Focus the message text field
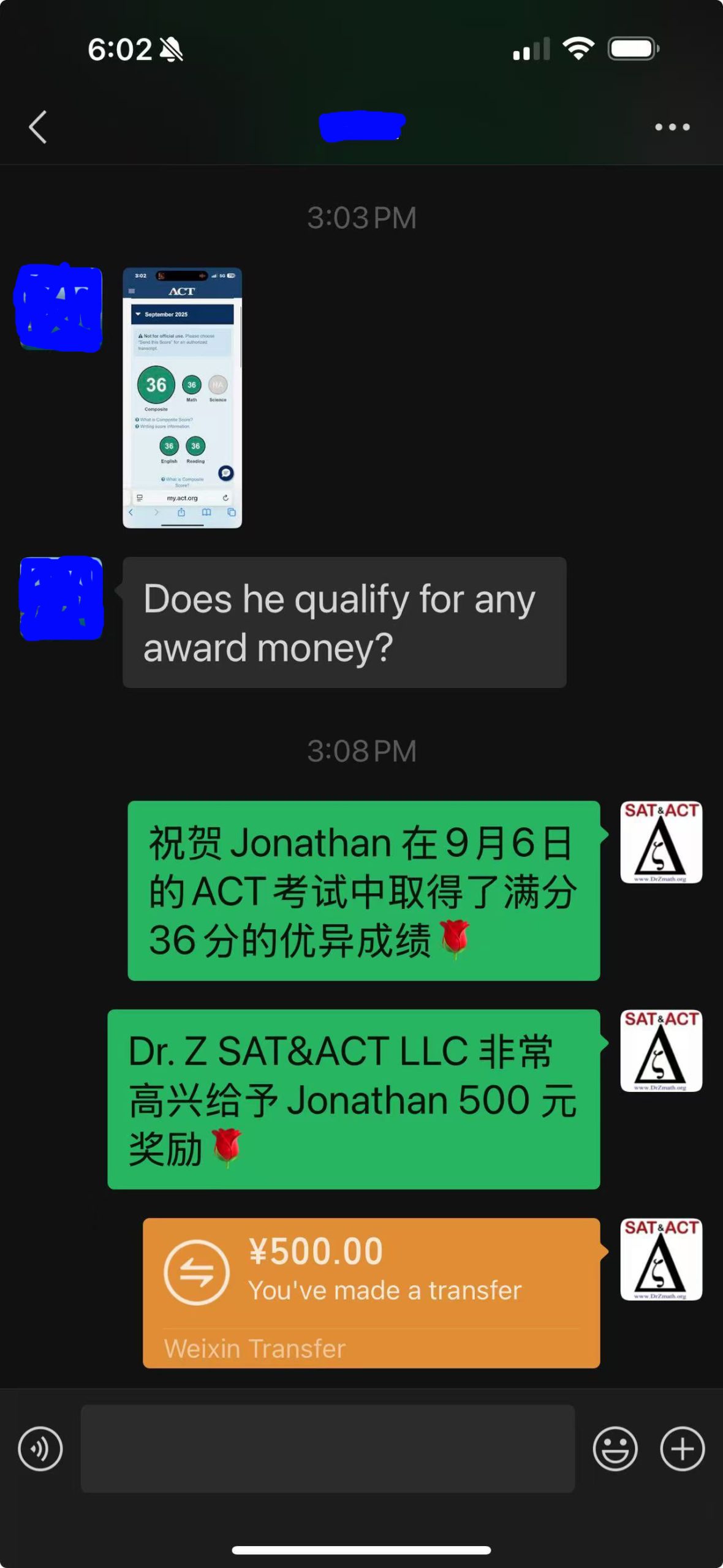 click(x=327, y=1449)
